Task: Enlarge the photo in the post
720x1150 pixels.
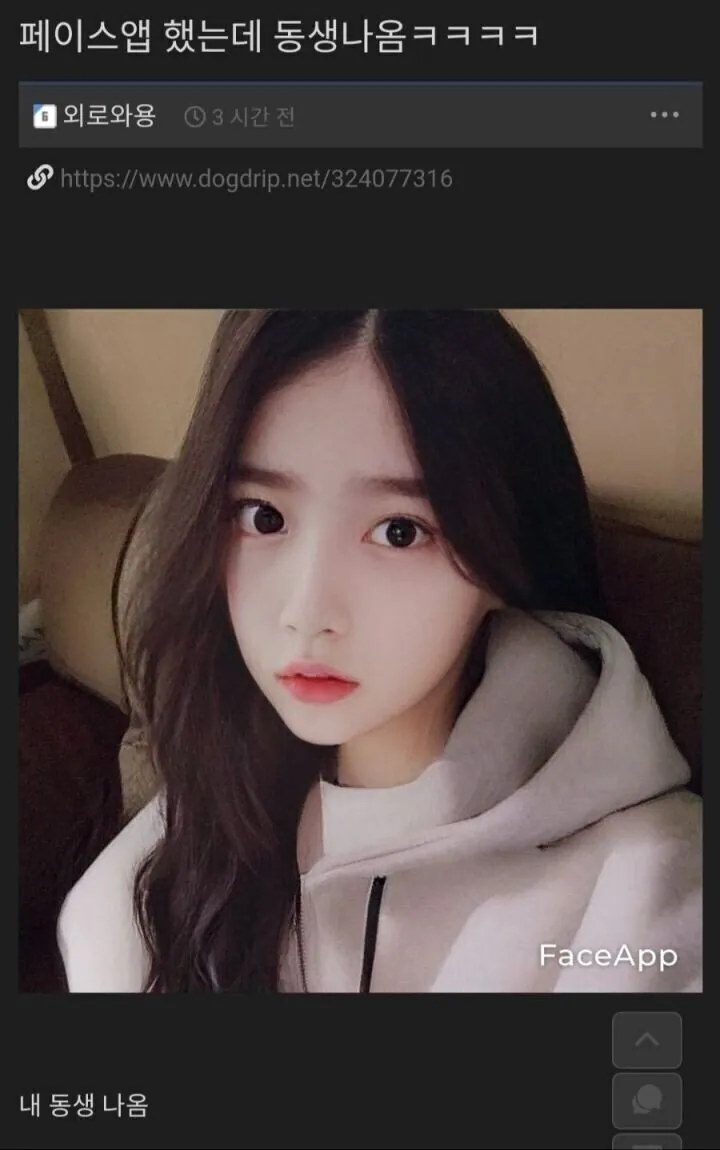Action: tap(360, 650)
